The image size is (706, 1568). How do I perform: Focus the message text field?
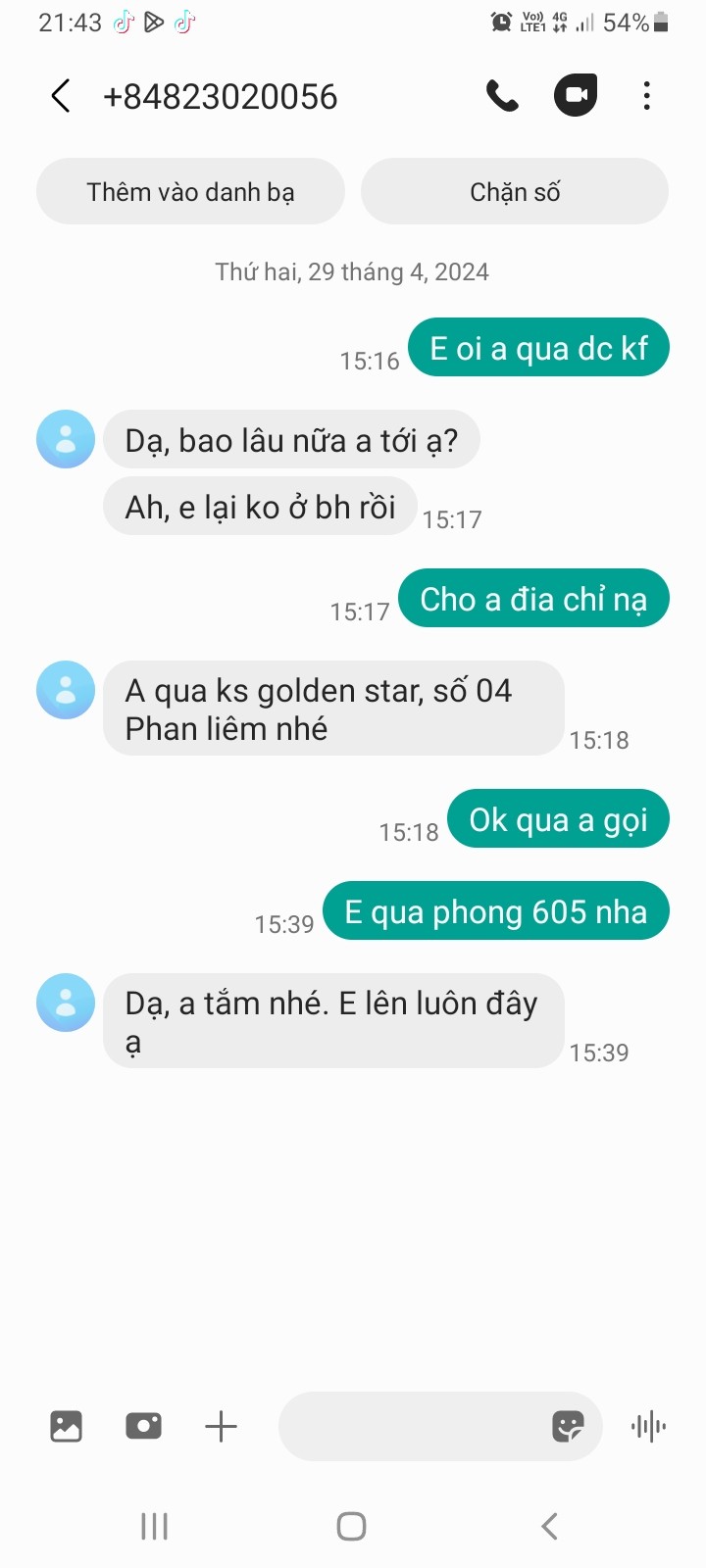pyautogui.click(x=412, y=1426)
